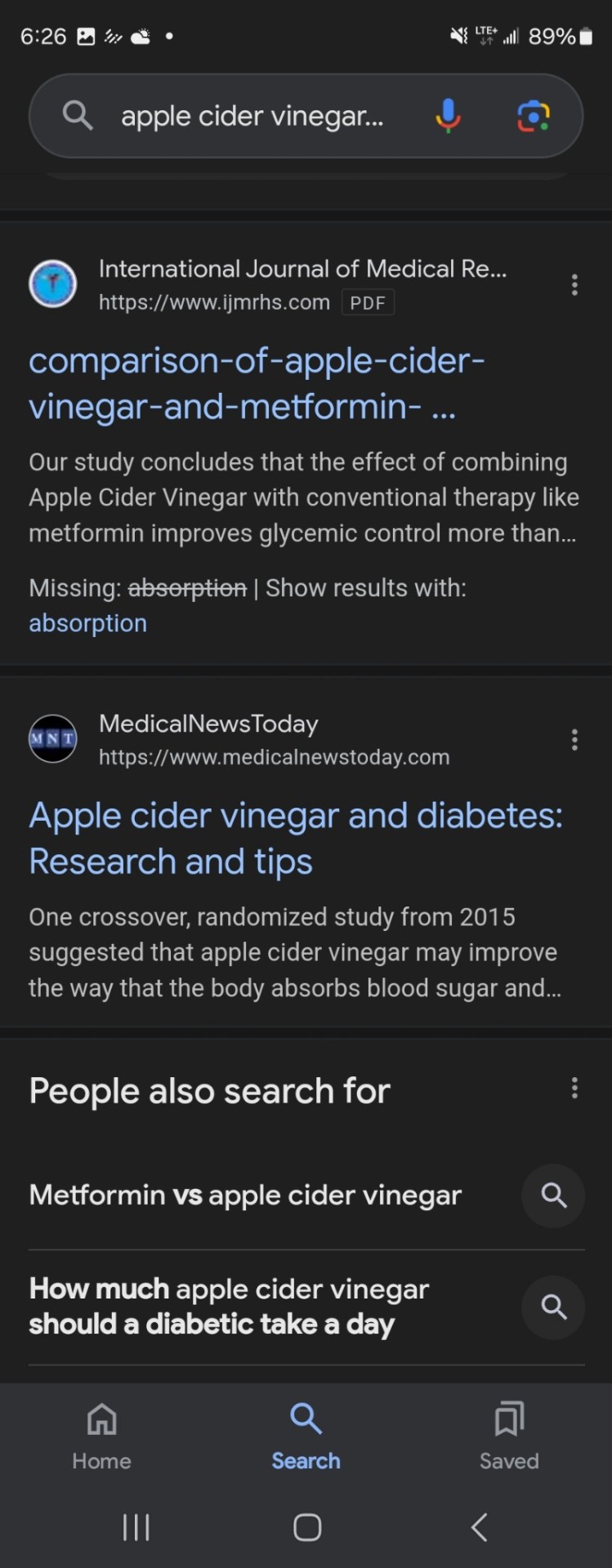Tap the apple cider vinegar search box
This screenshot has width=612, height=1568.
(252, 117)
